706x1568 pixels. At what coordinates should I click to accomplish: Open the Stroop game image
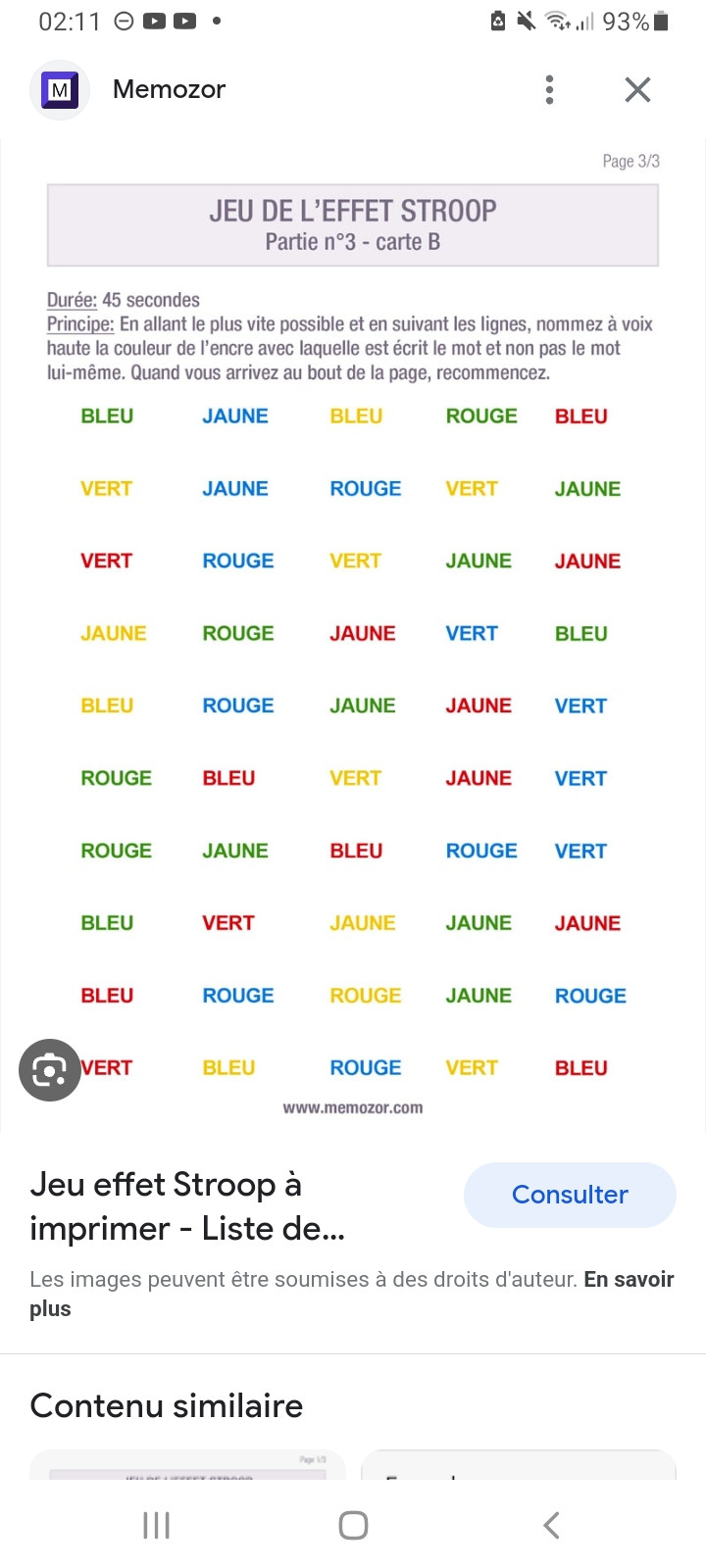tap(353, 635)
